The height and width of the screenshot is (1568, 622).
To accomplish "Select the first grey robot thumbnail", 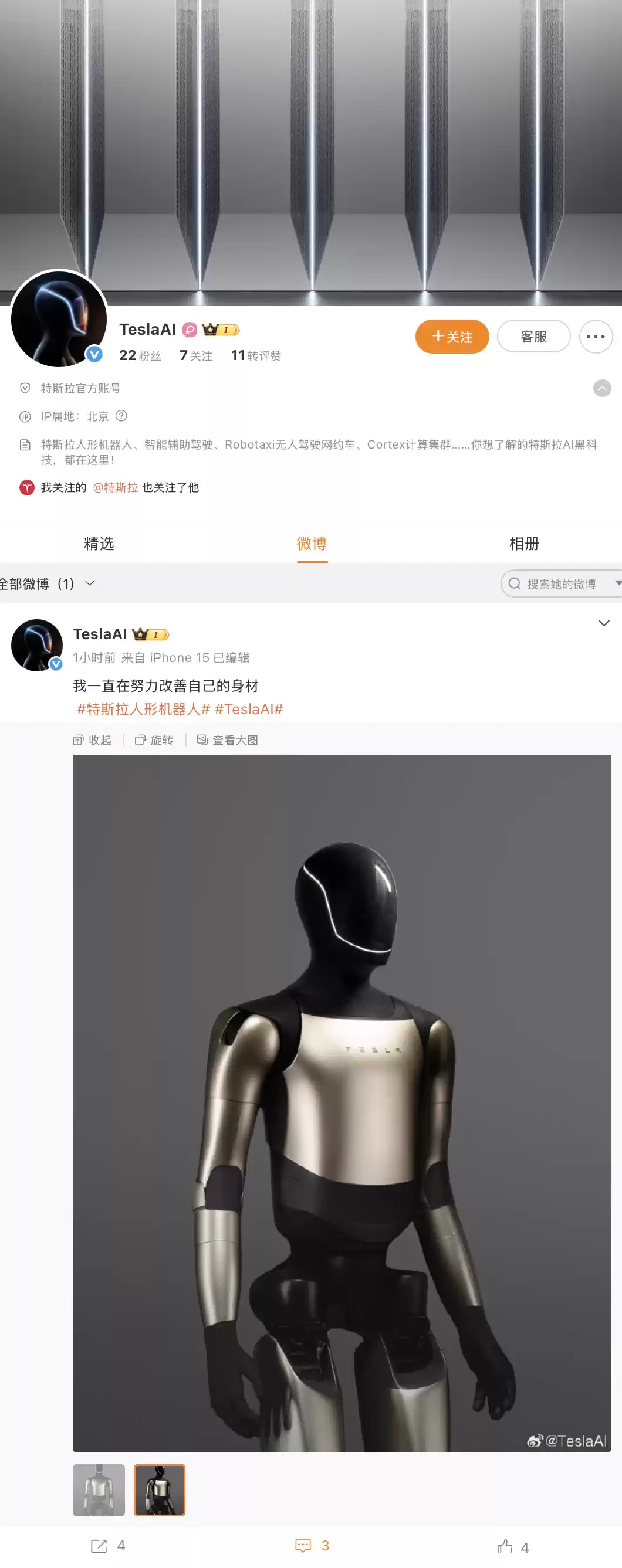I will (x=98, y=1490).
